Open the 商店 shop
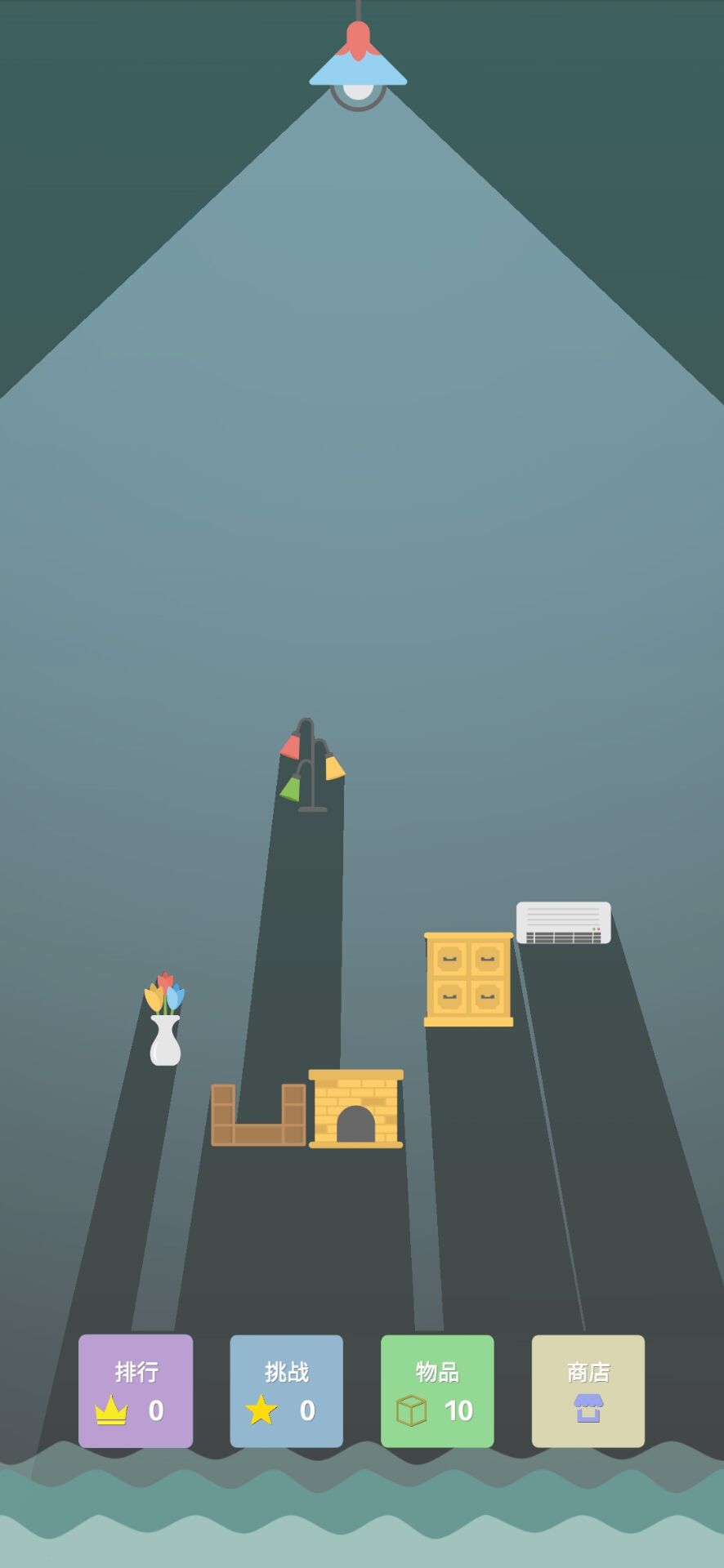The height and width of the screenshot is (1568, 724). click(x=588, y=1391)
